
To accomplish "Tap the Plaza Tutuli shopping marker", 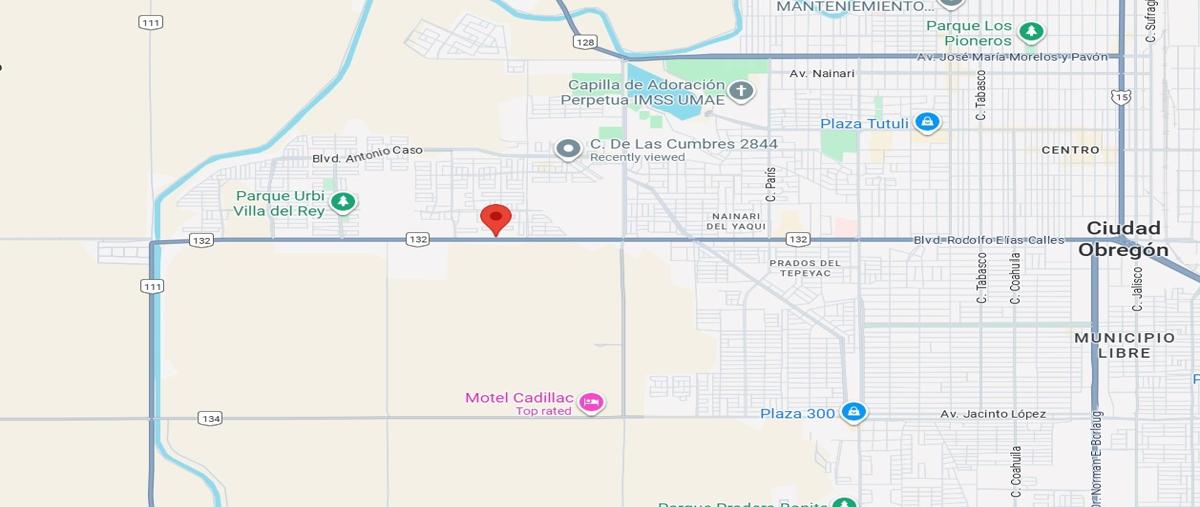I will 927,123.
